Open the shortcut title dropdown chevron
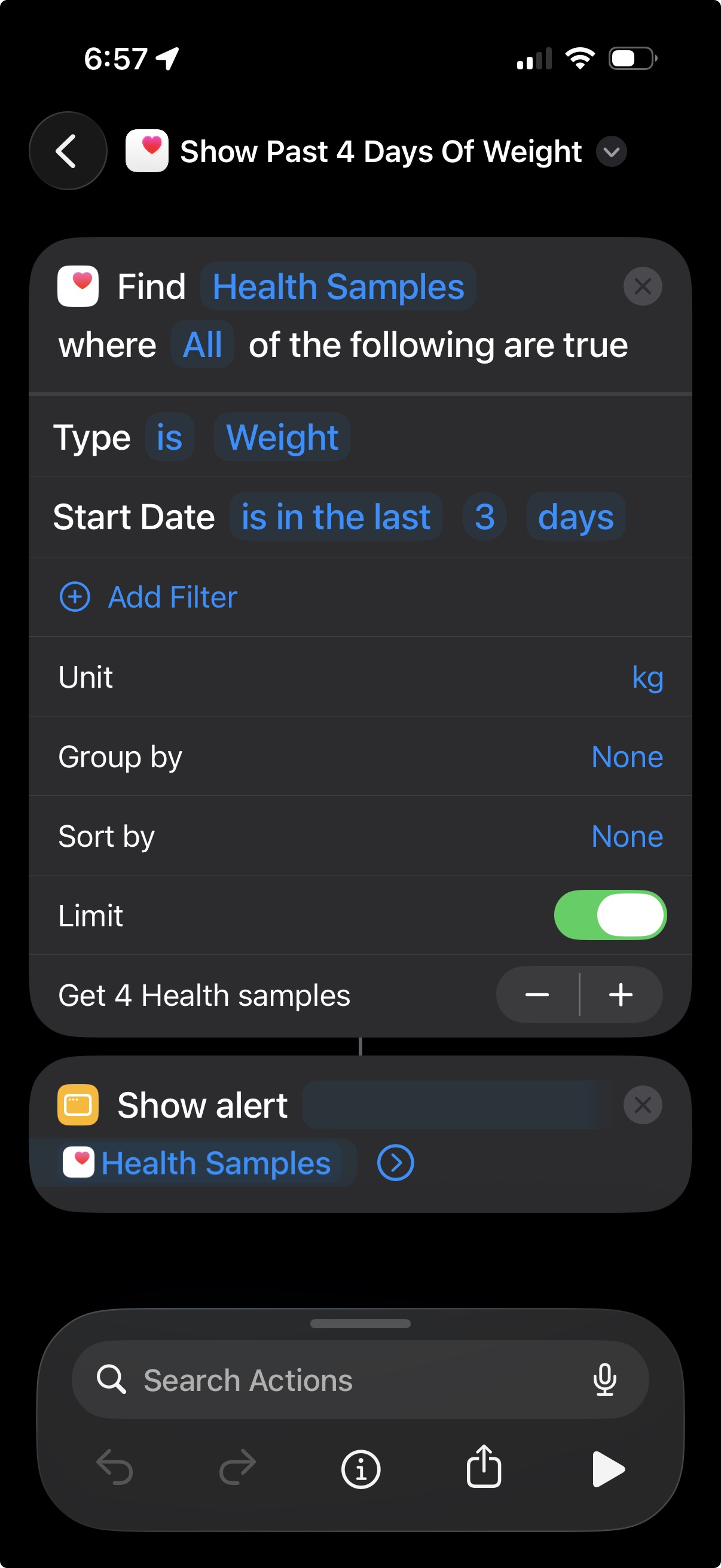721x1568 pixels. [x=612, y=152]
